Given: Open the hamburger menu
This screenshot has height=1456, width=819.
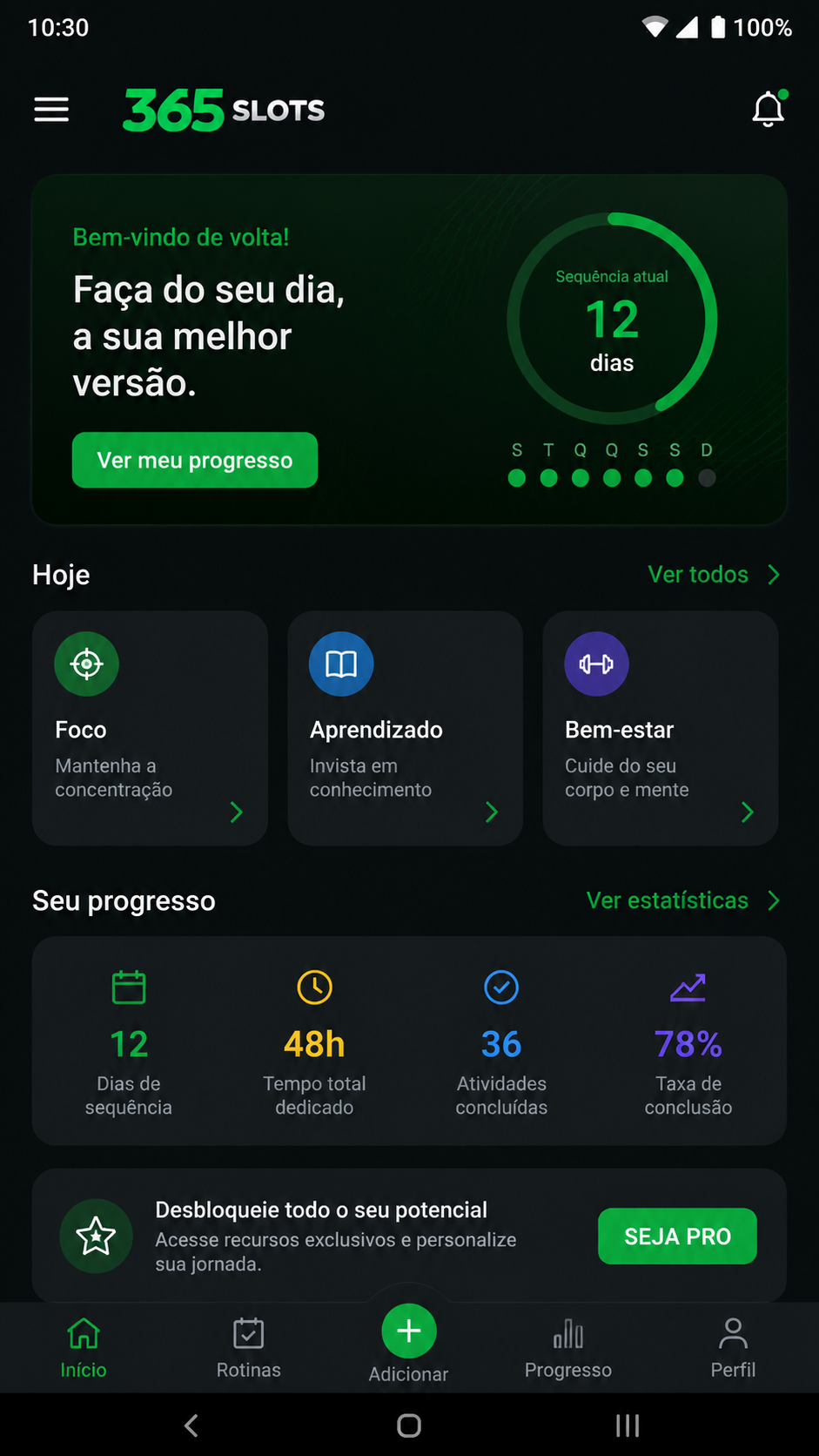Looking at the screenshot, I should point(51,110).
